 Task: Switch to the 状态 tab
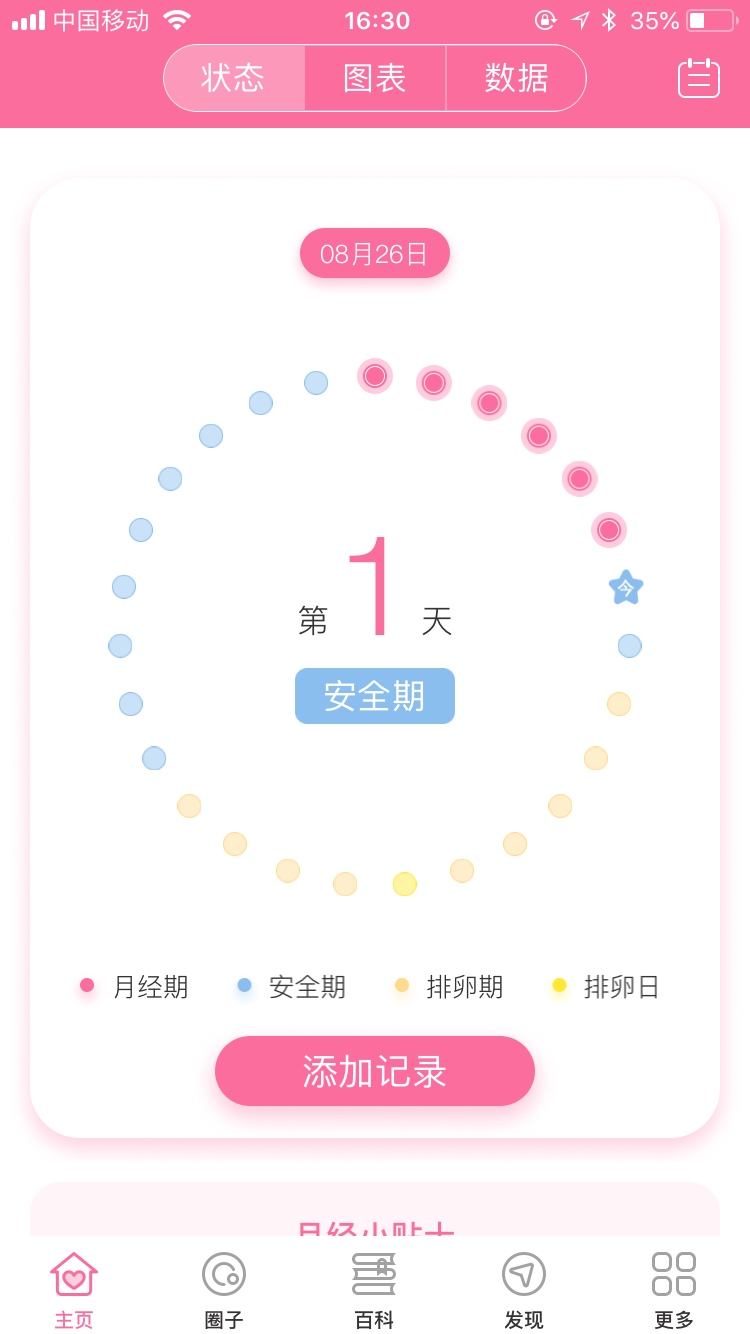tap(234, 78)
